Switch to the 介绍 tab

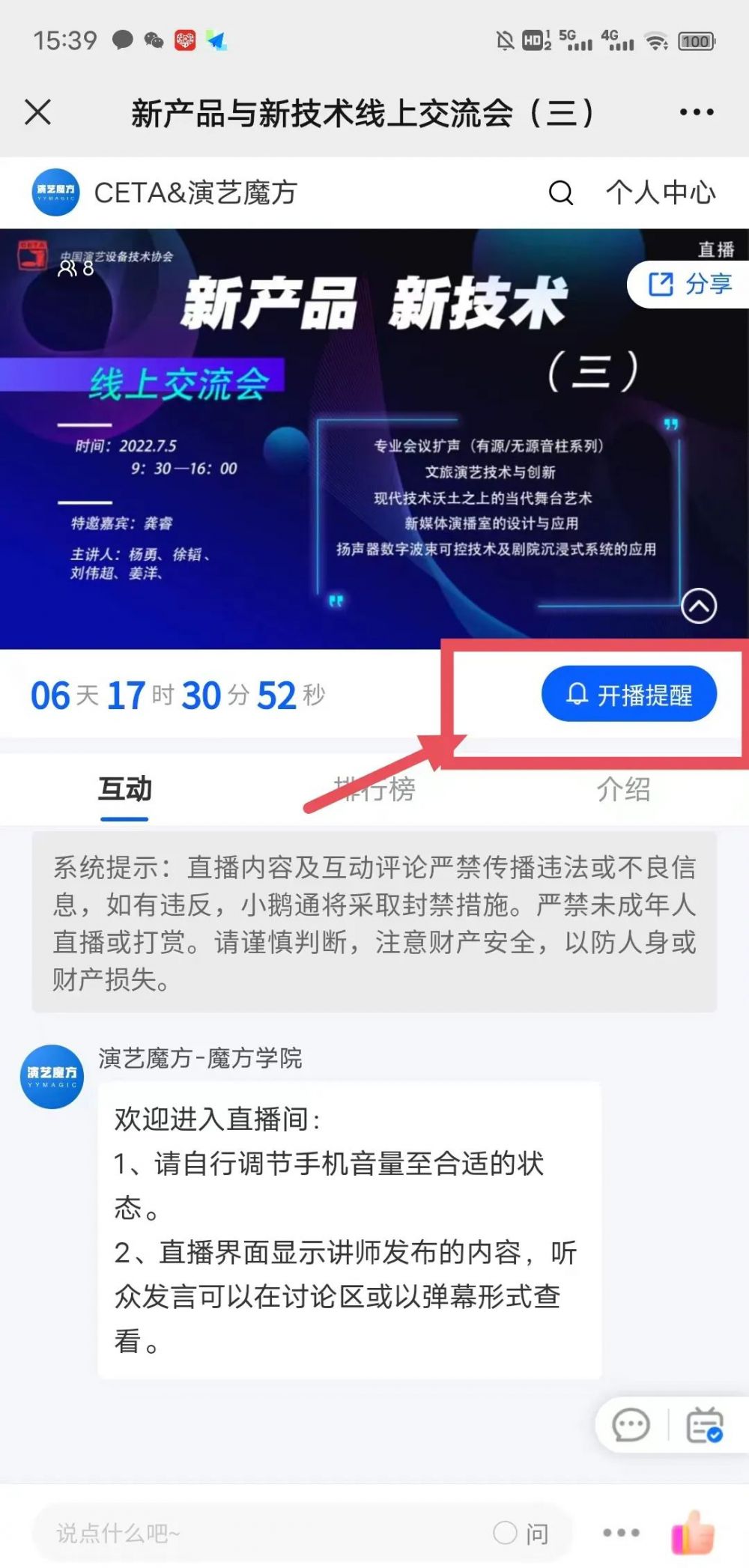point(623,788)
